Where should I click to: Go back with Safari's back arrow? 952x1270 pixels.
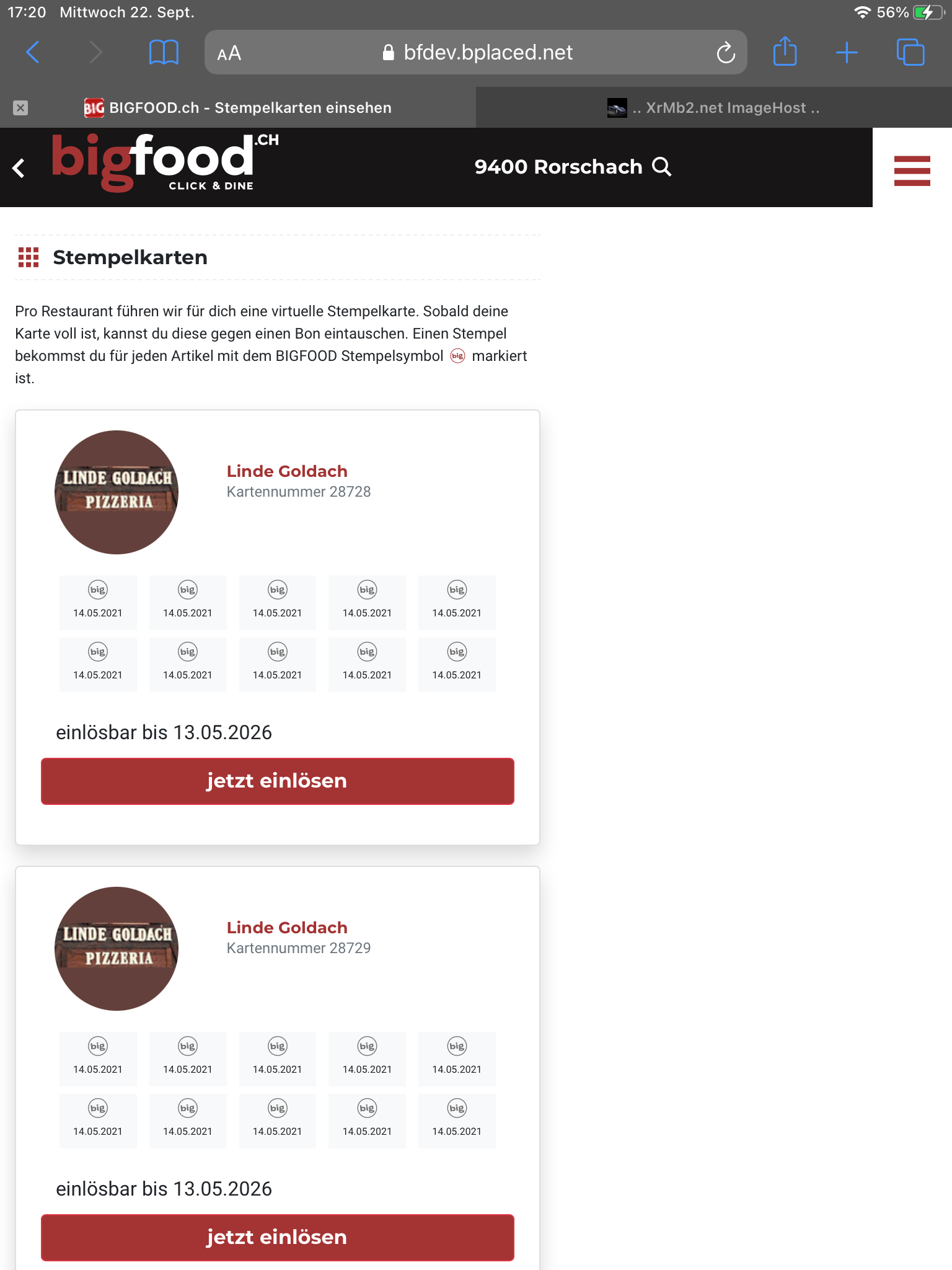pyautogui.click(x=33, y=52)
